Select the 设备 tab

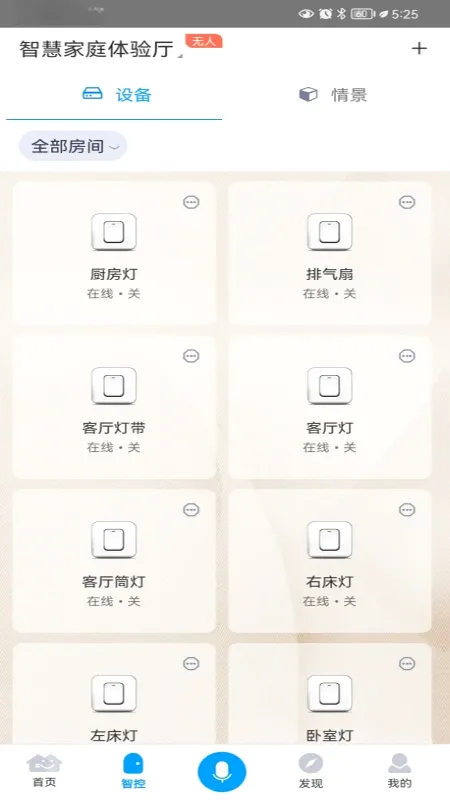tap(117, 95)
